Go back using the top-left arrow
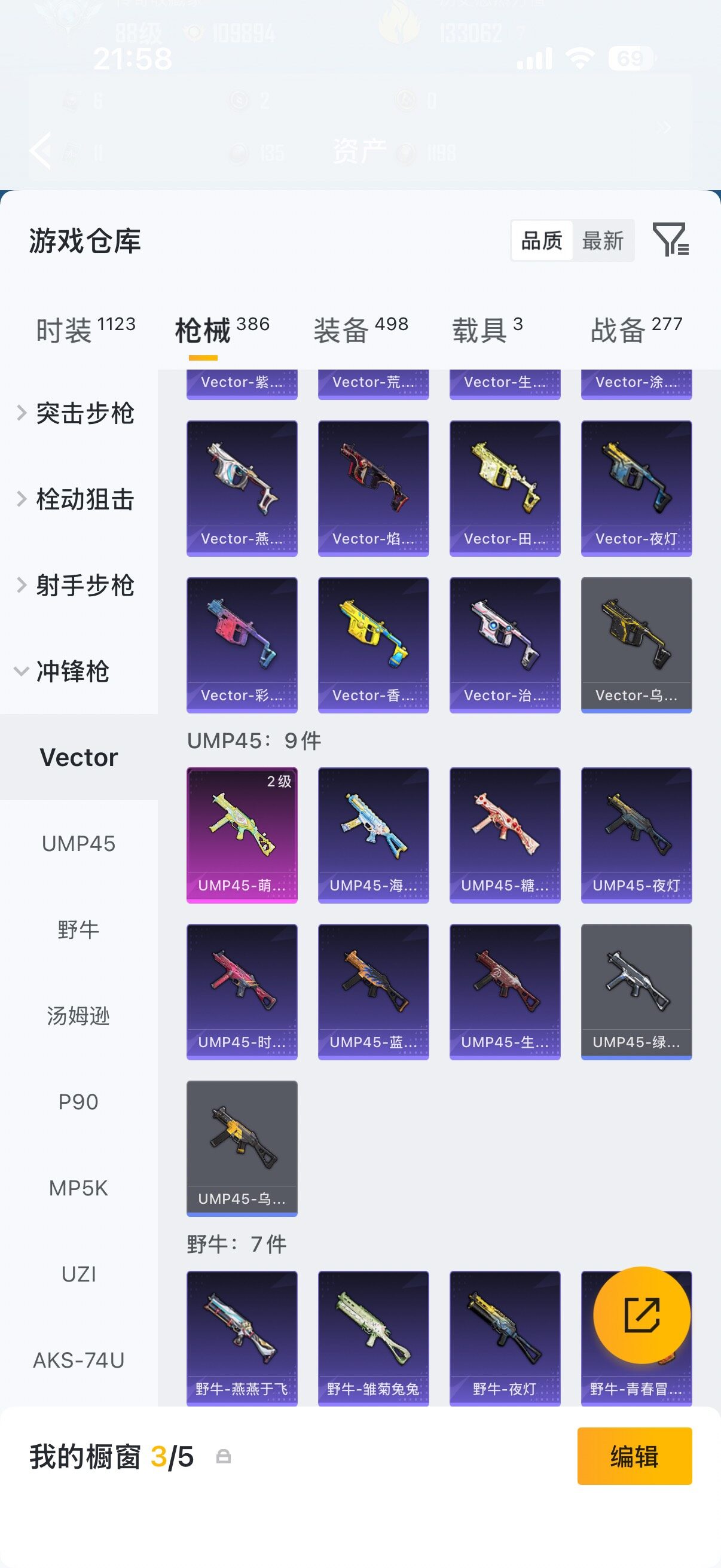Screen dimensions: 721x1568 40,150
